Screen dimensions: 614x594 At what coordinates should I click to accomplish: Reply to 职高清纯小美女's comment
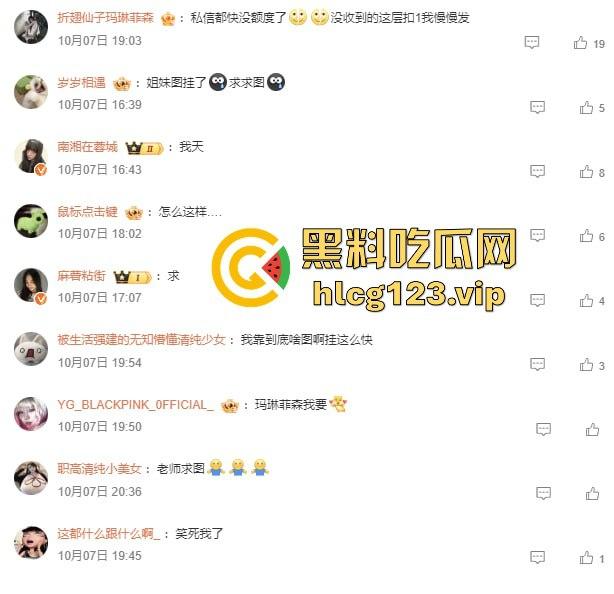click(x=543, y=493)
